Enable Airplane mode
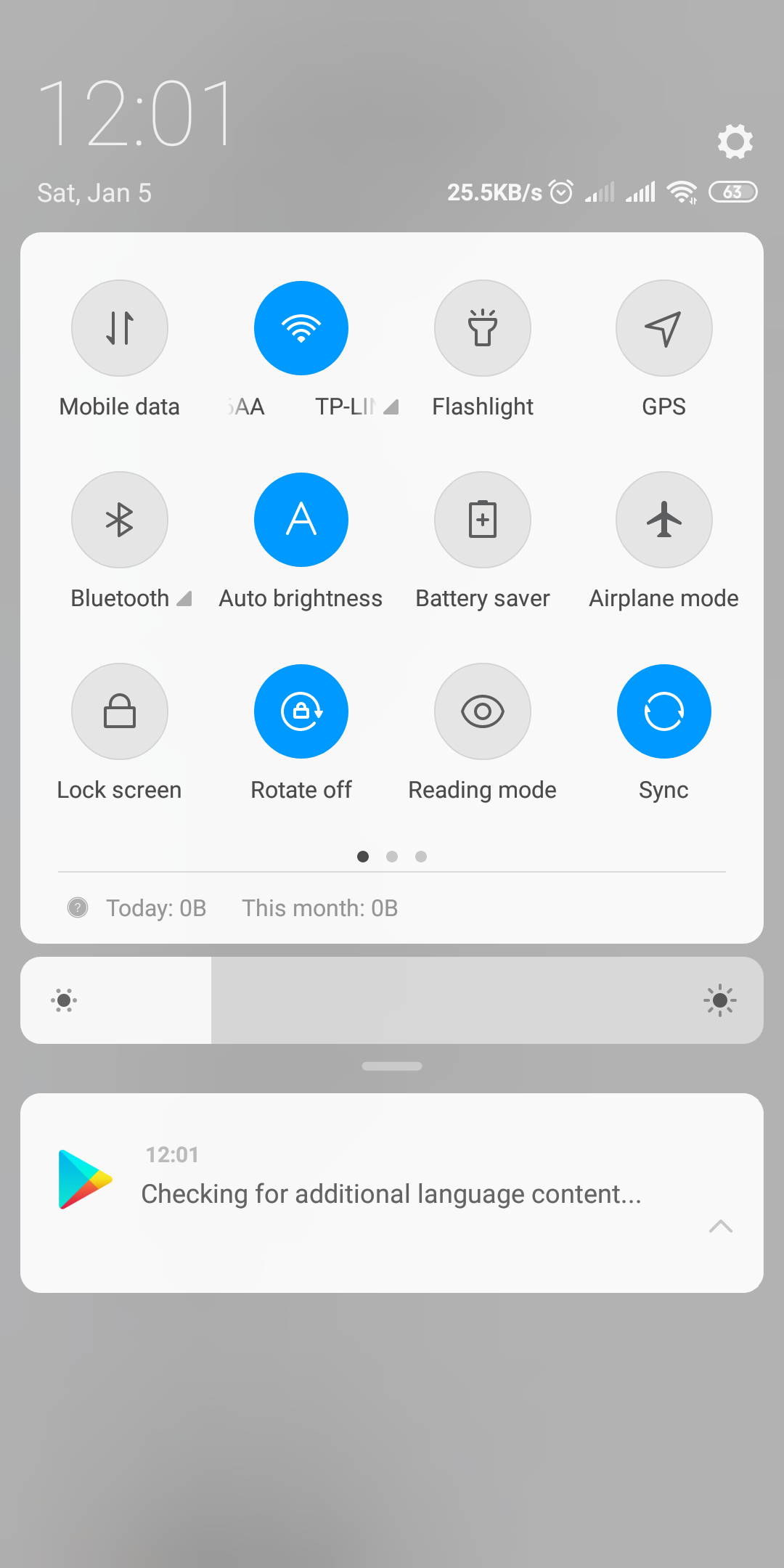 [664, 520]
